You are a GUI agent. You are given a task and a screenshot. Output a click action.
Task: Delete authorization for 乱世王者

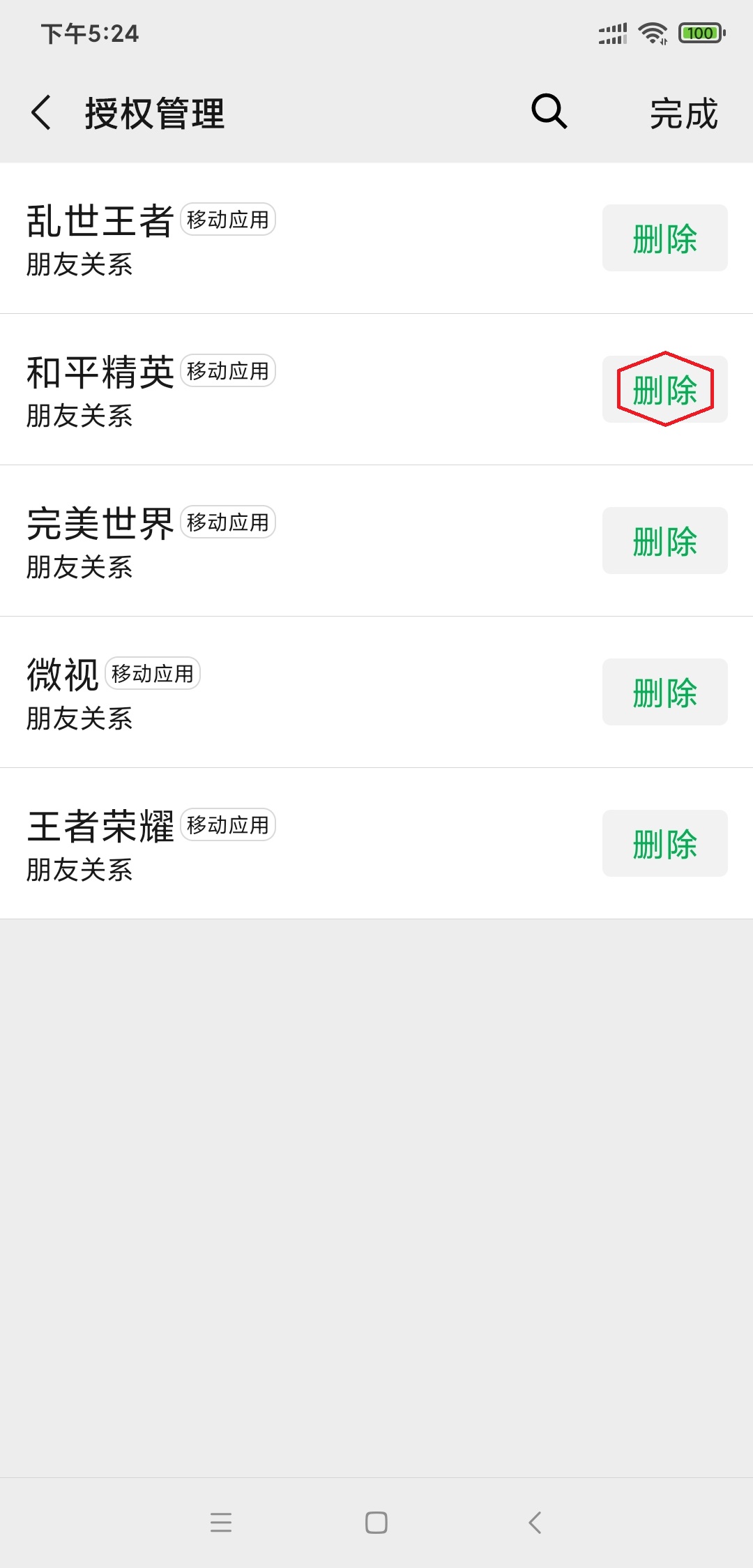(664, 238)
